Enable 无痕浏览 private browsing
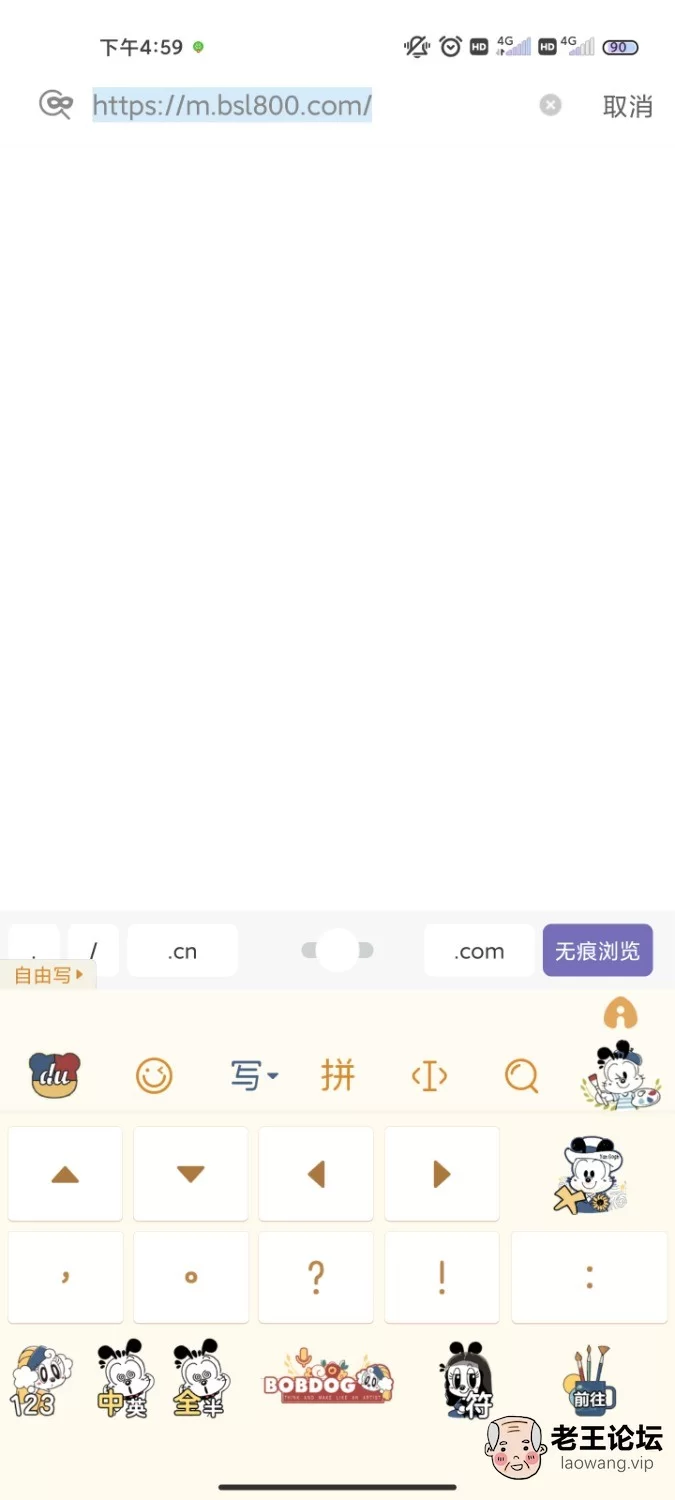The width and height of the screenshot is (675, 1500). (x=598, y=950)
